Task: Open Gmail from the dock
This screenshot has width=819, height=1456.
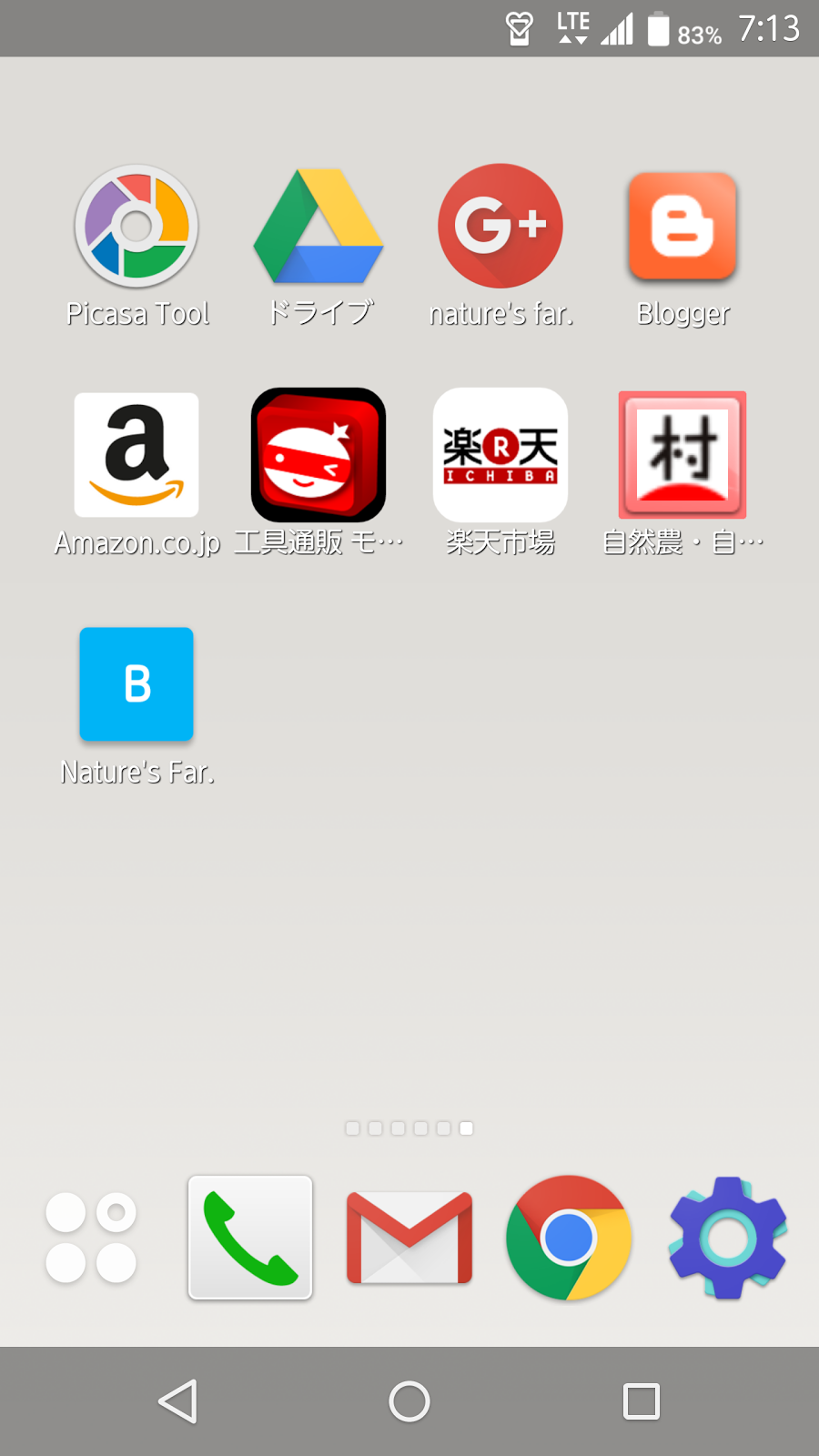Action: [x=409, y=1238]
